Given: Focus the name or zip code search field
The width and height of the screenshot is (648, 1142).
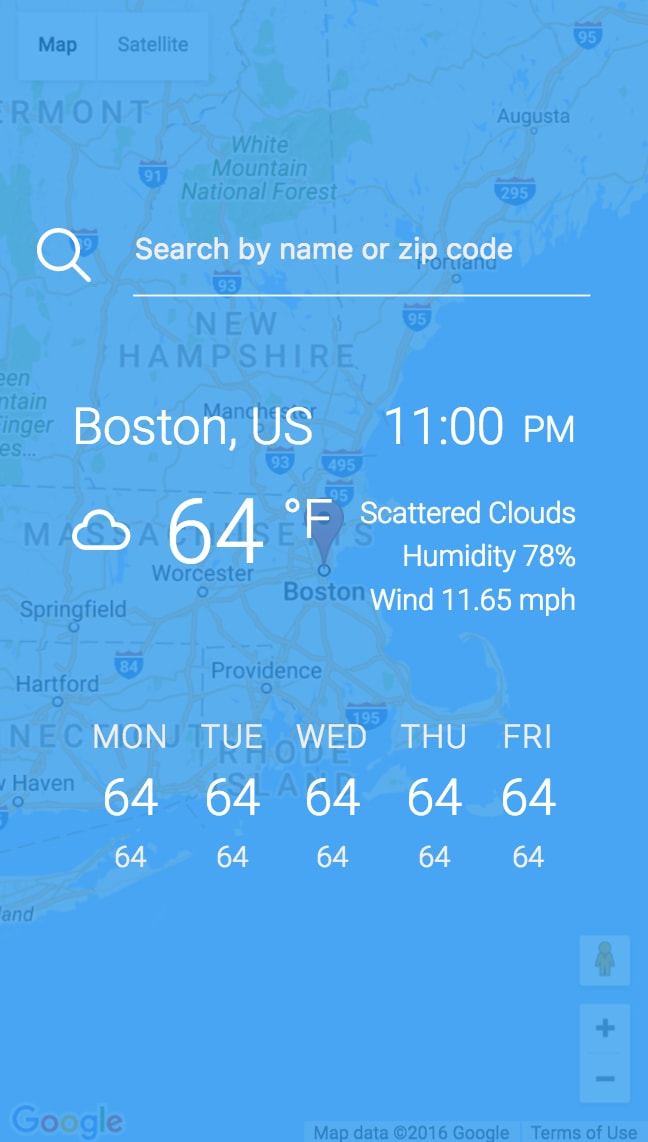Looking at the screenshot, I should [x=360, y=250].
